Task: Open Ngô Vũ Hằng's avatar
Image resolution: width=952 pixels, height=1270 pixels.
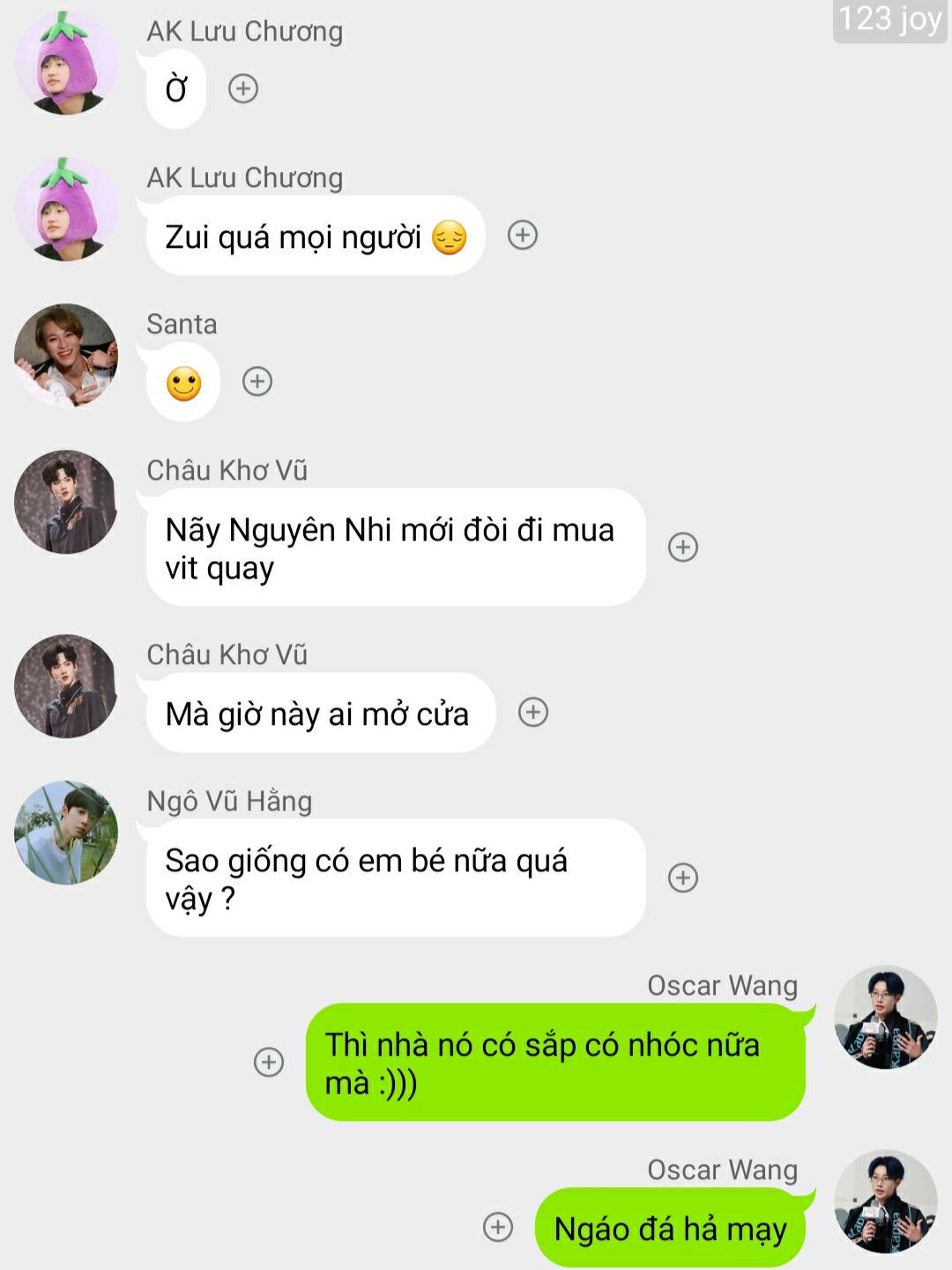Action: pyautogui.click(x=66, y=833)
